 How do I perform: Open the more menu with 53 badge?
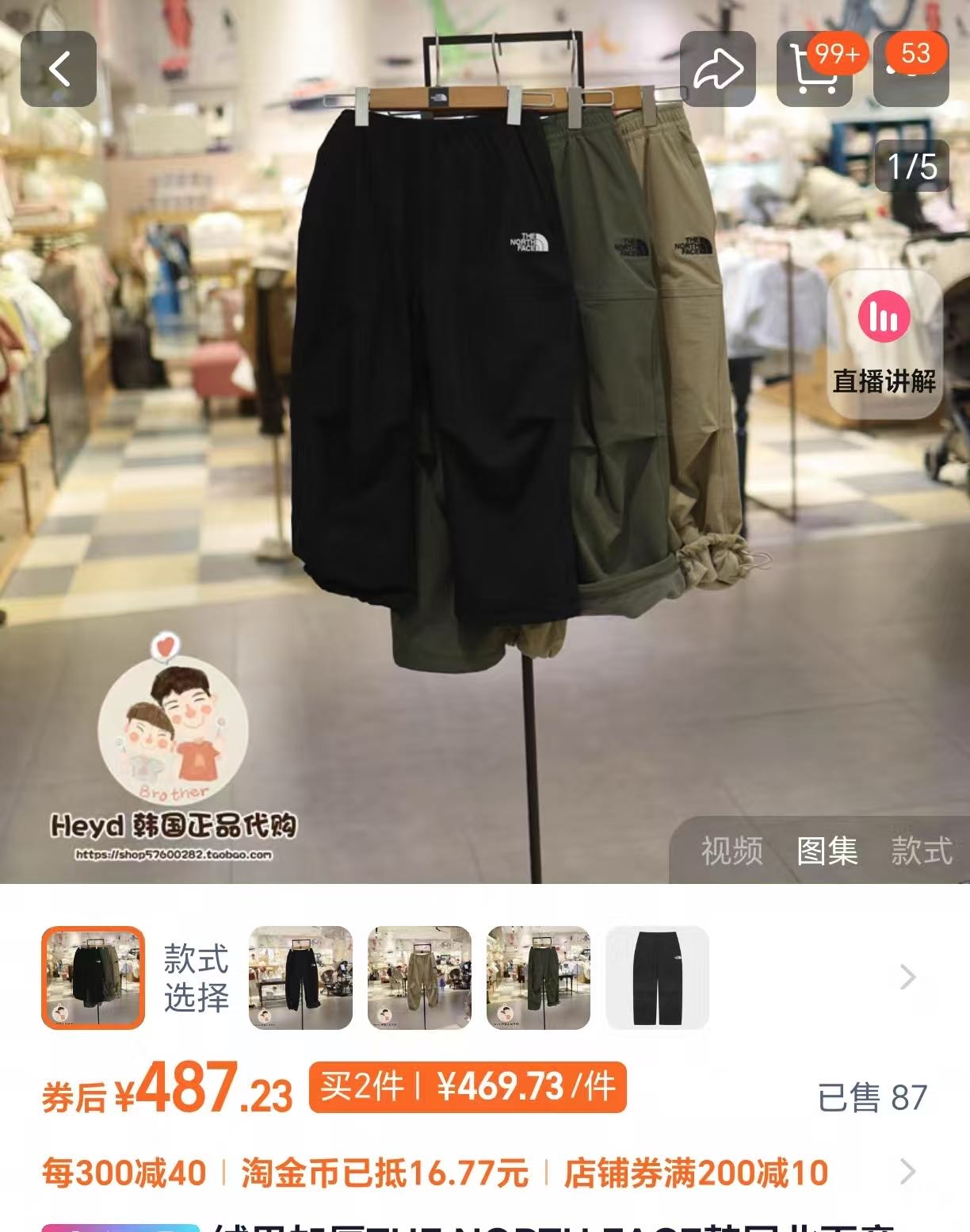(x=911, y=69)
